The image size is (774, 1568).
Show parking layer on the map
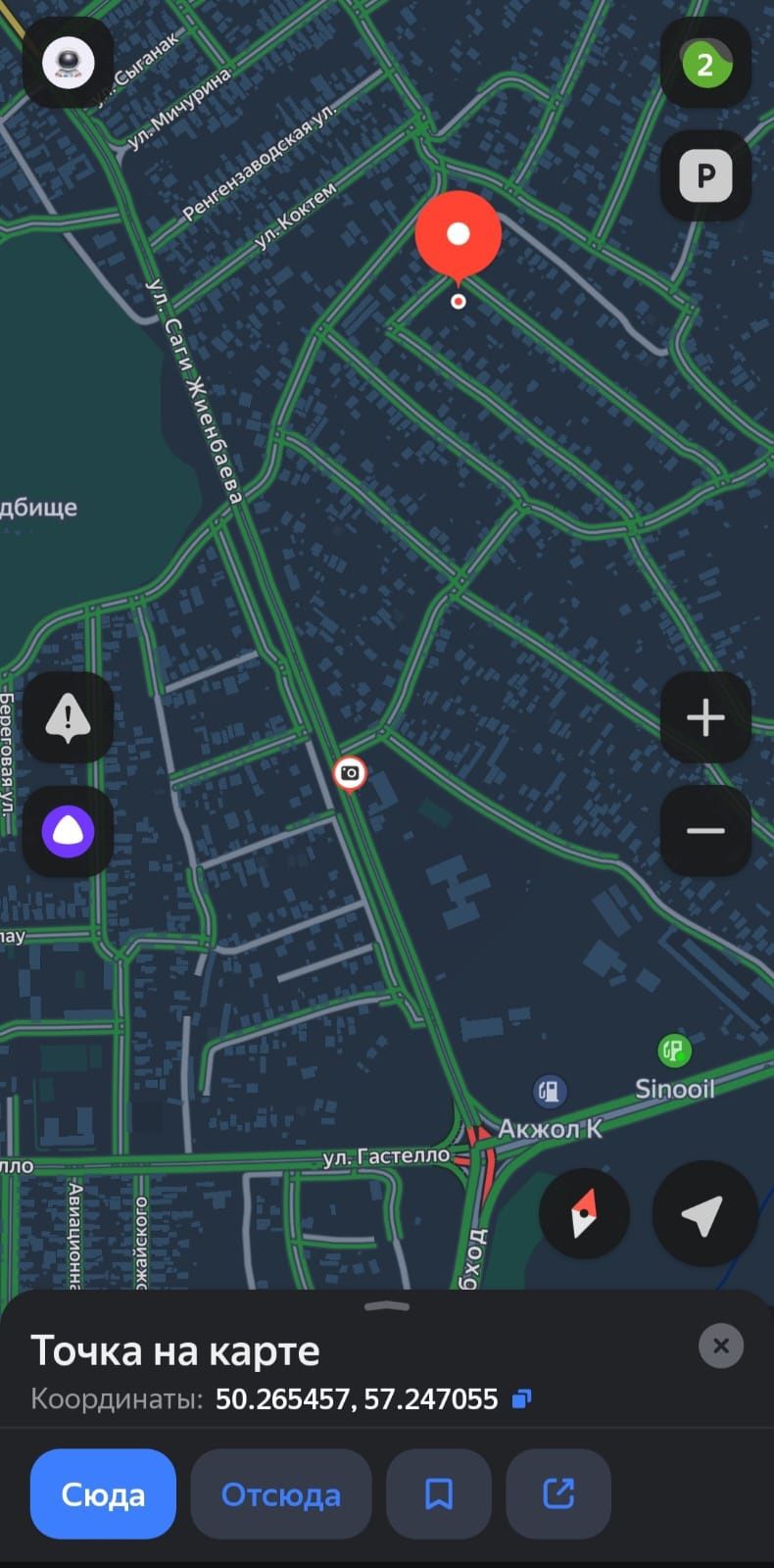(x=704, y=176)
